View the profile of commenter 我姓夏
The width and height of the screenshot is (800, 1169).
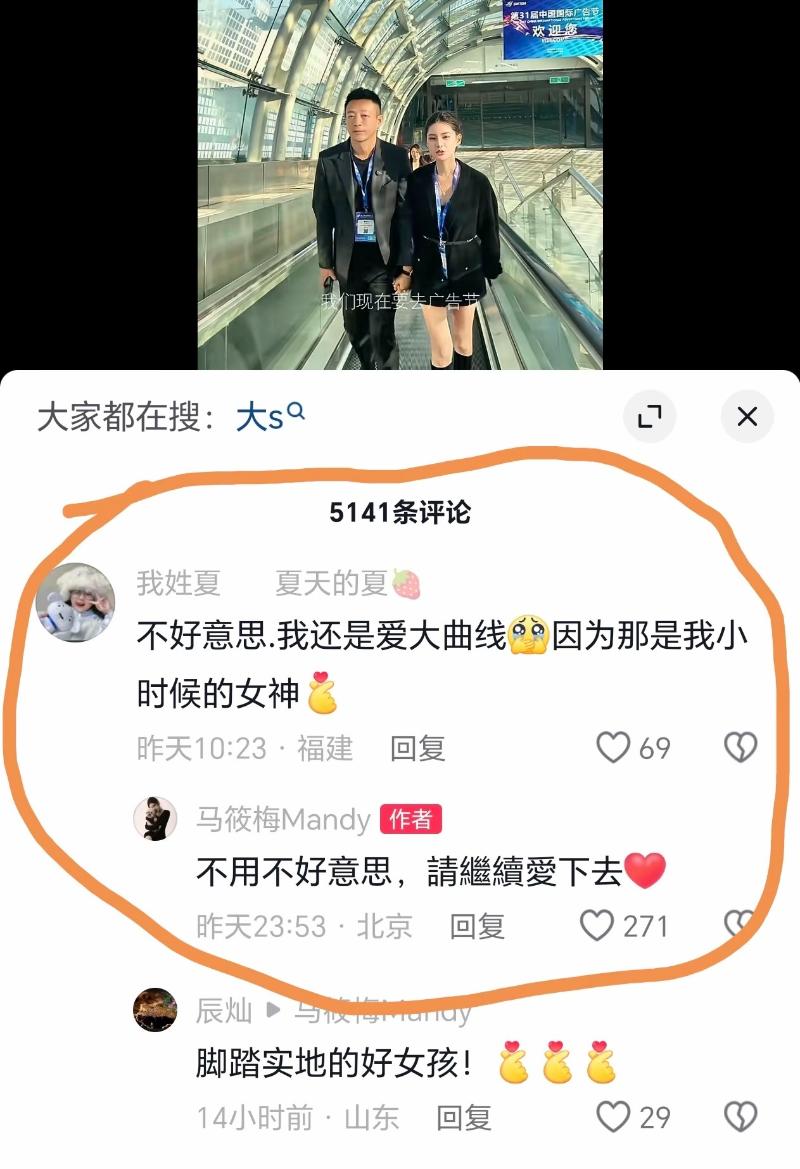tap(76, 603)
